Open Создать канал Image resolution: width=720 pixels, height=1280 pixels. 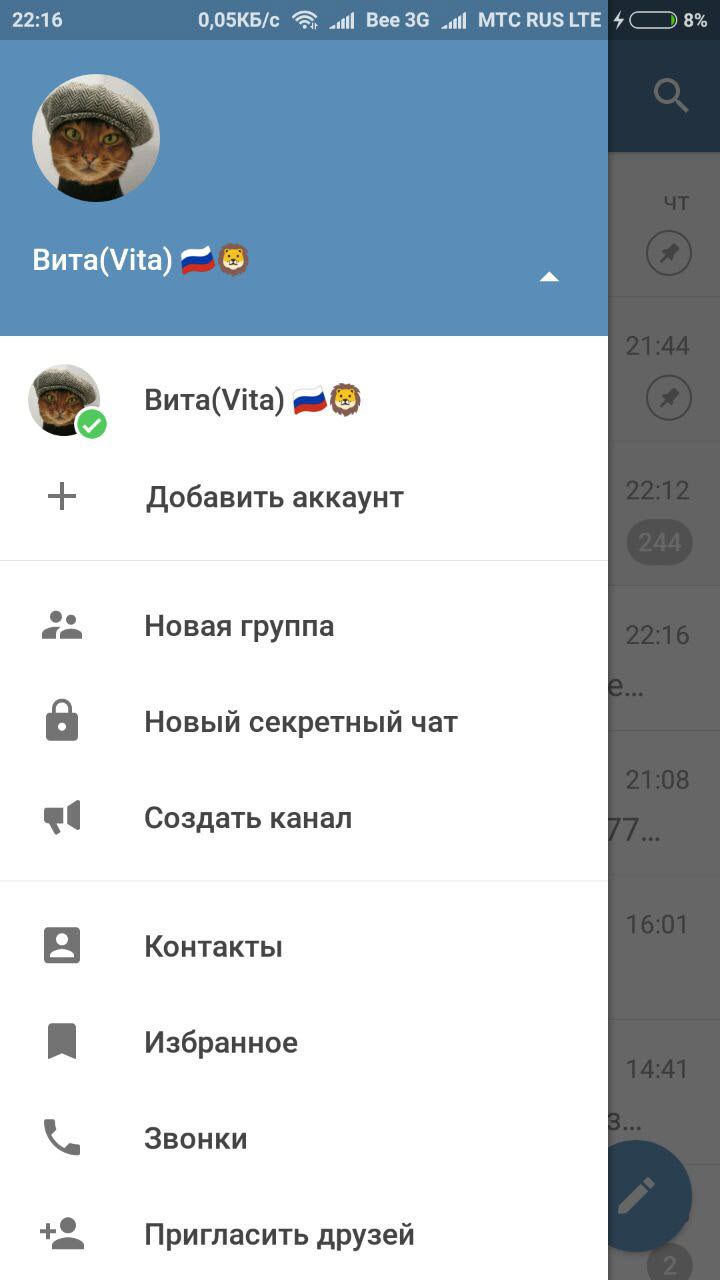pos(304,818)
